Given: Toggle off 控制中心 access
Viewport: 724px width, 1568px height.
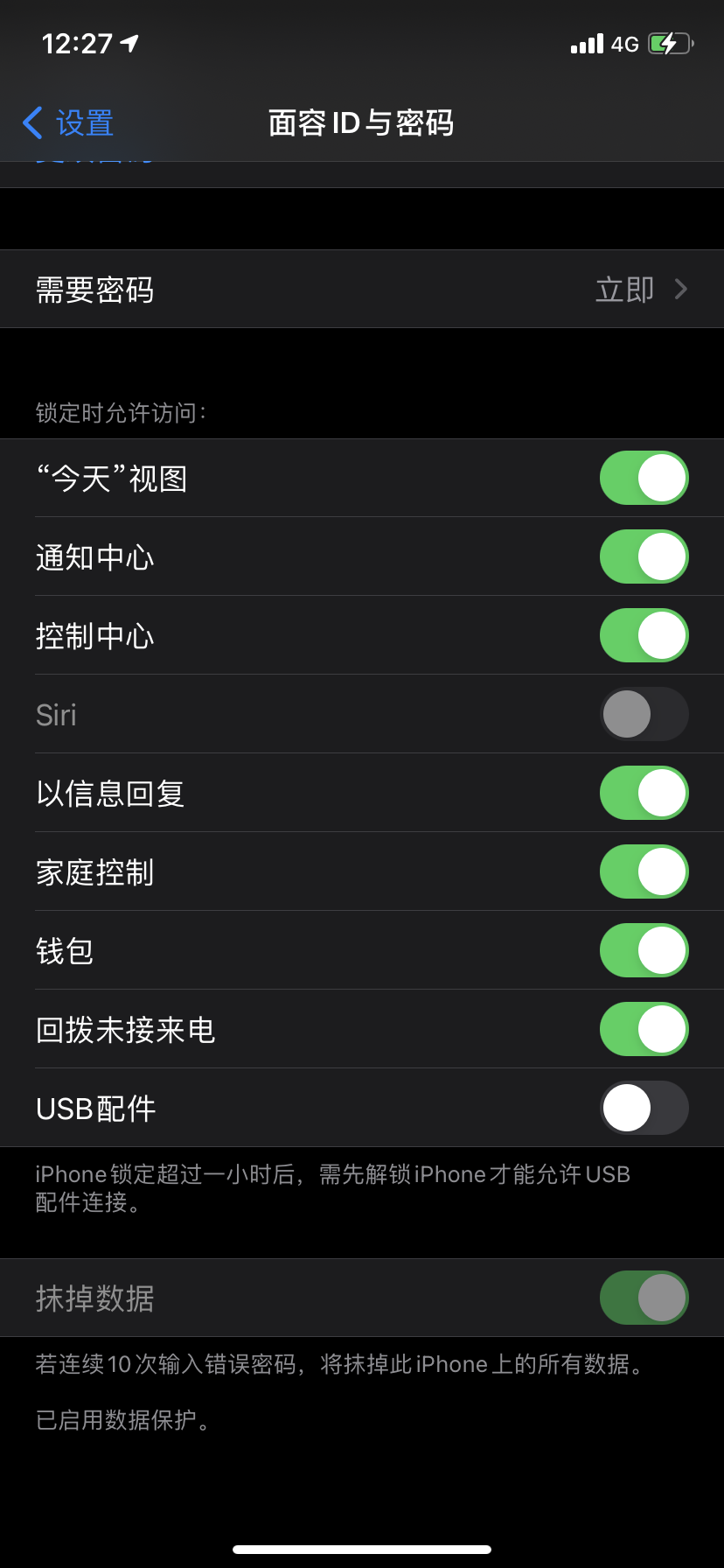Looking at the screenshot, I should (x=644, y=635).
